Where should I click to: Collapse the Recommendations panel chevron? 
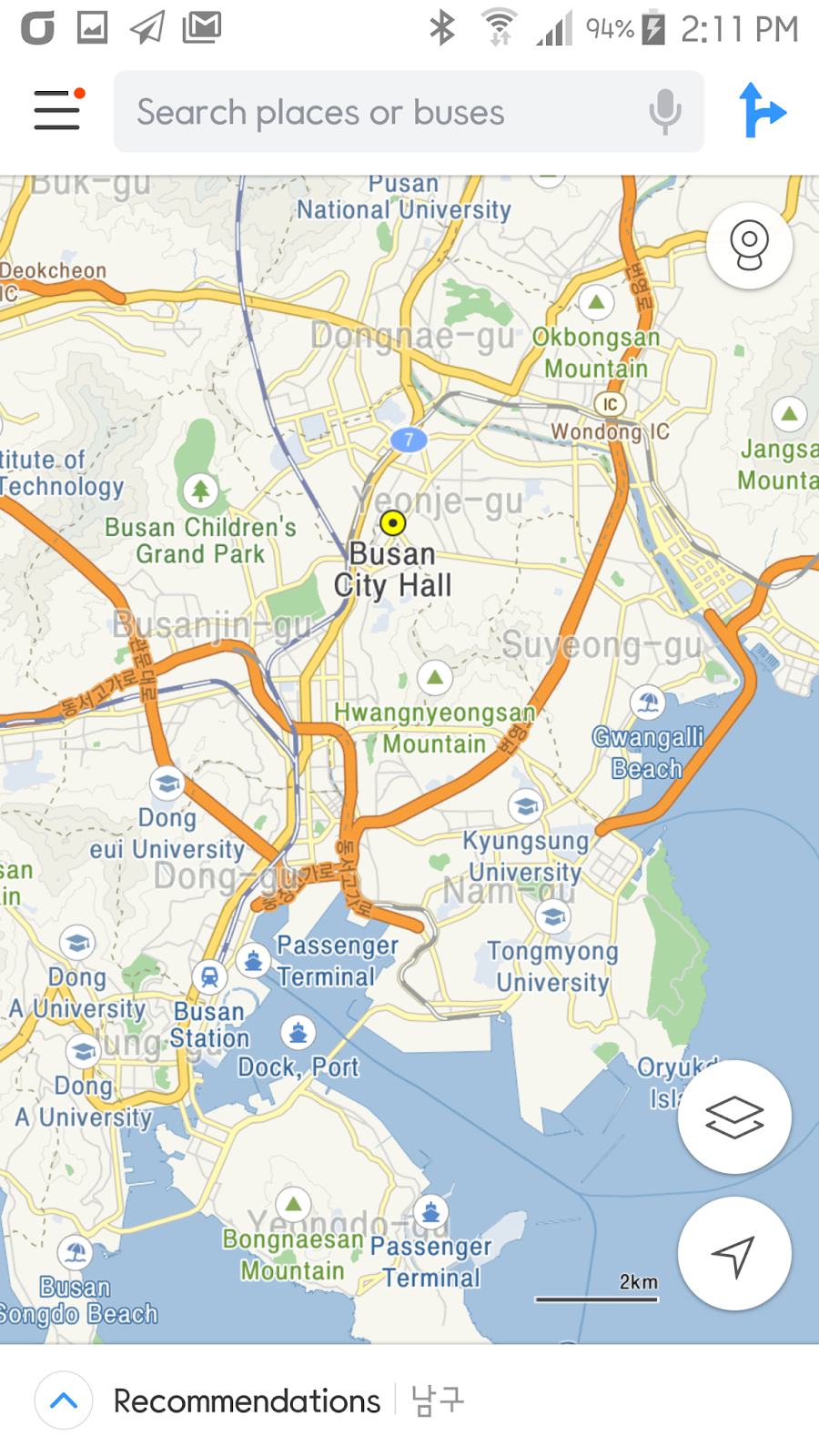pyautogui.click(x=63, y=1400)
